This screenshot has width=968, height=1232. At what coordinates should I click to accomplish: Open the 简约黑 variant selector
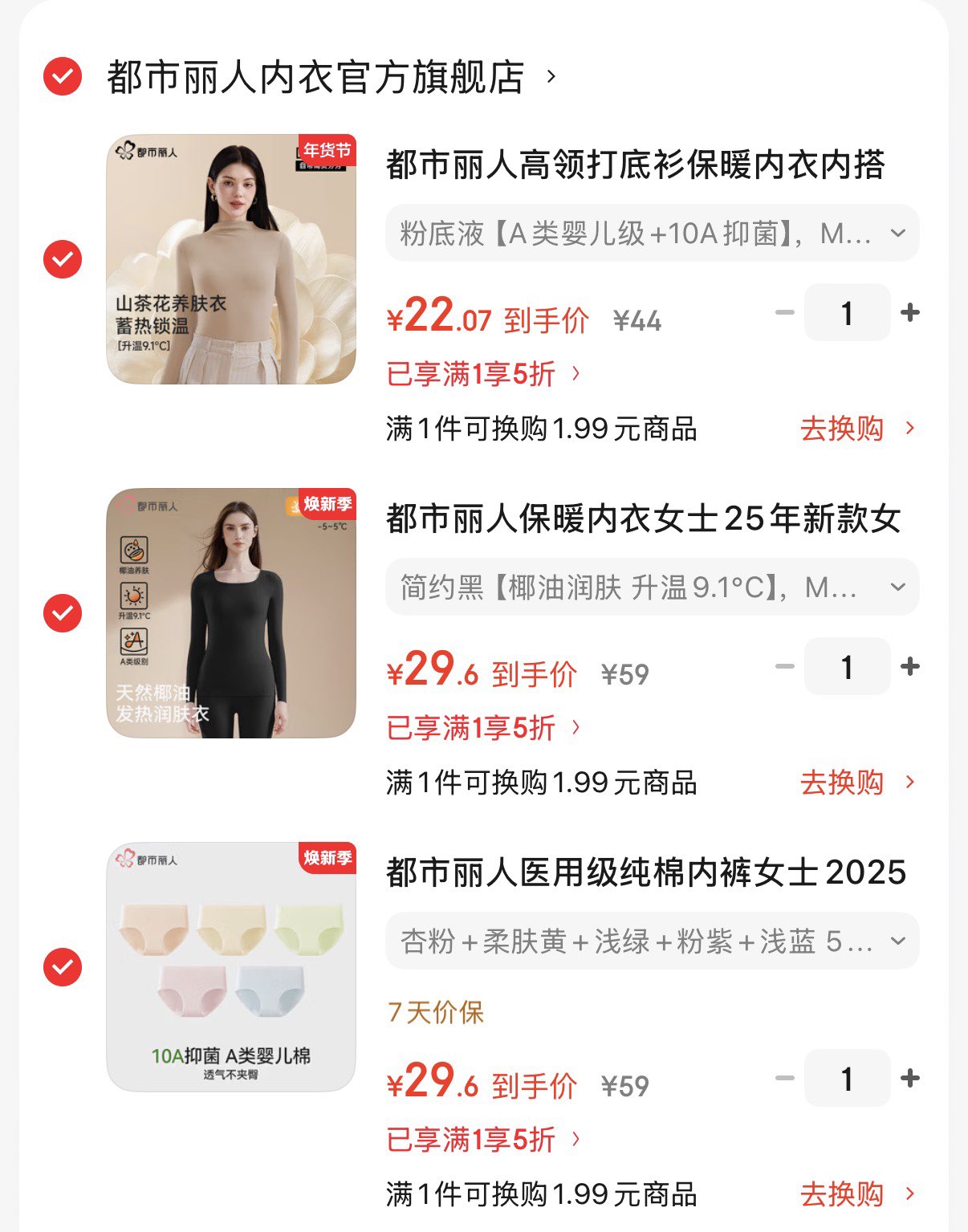click(652, 588)
